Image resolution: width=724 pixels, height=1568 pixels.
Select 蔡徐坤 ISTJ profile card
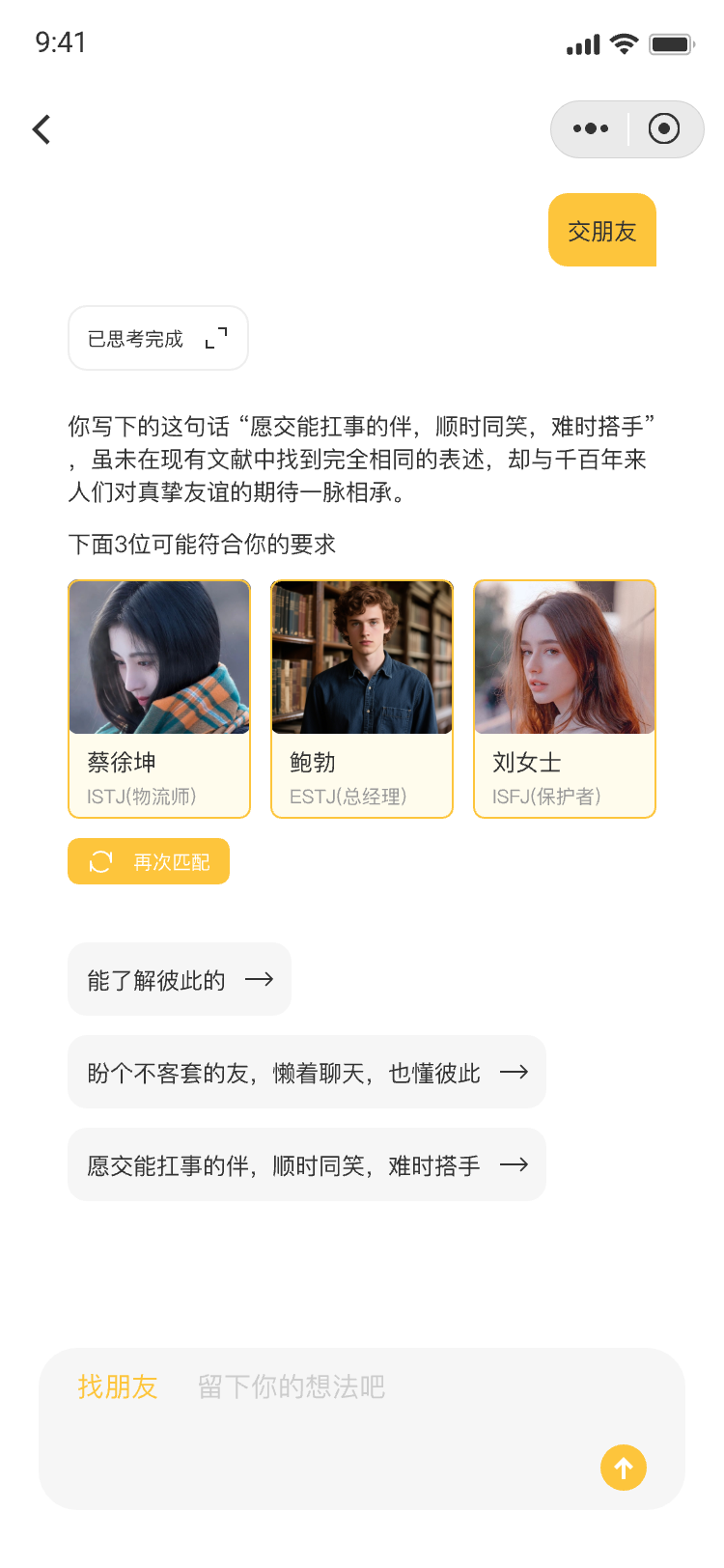pyautogui.click(x=158, y=698)
